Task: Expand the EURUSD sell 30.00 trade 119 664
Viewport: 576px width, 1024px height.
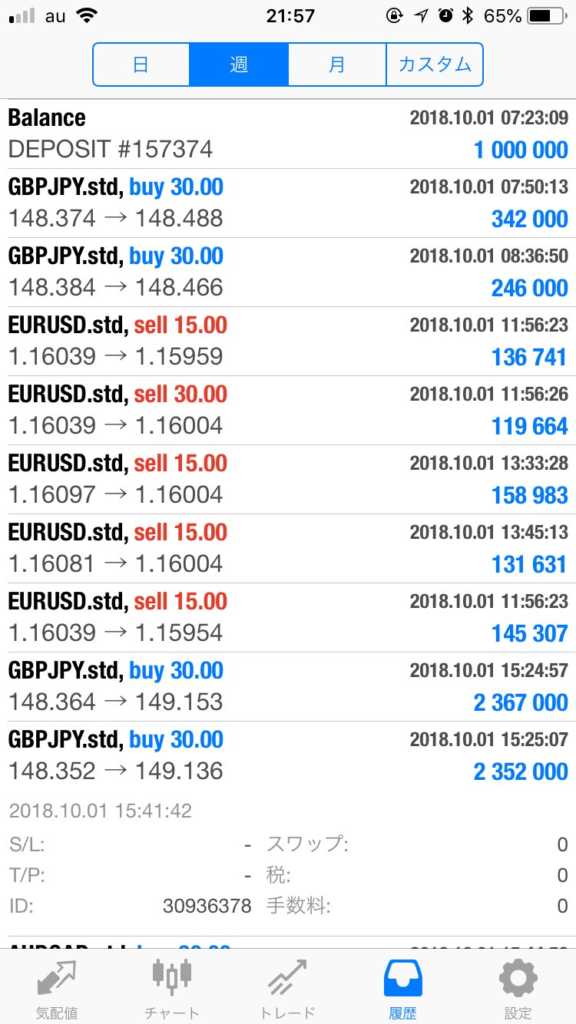Action: (x=288, y=410)
